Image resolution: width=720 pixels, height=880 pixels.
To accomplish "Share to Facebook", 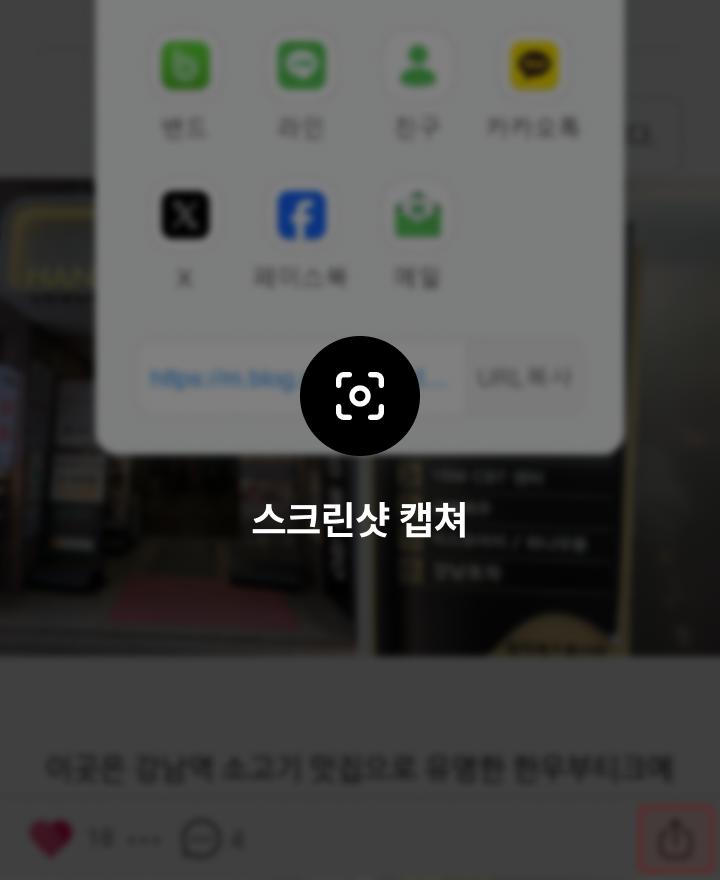I will (301, 216).
